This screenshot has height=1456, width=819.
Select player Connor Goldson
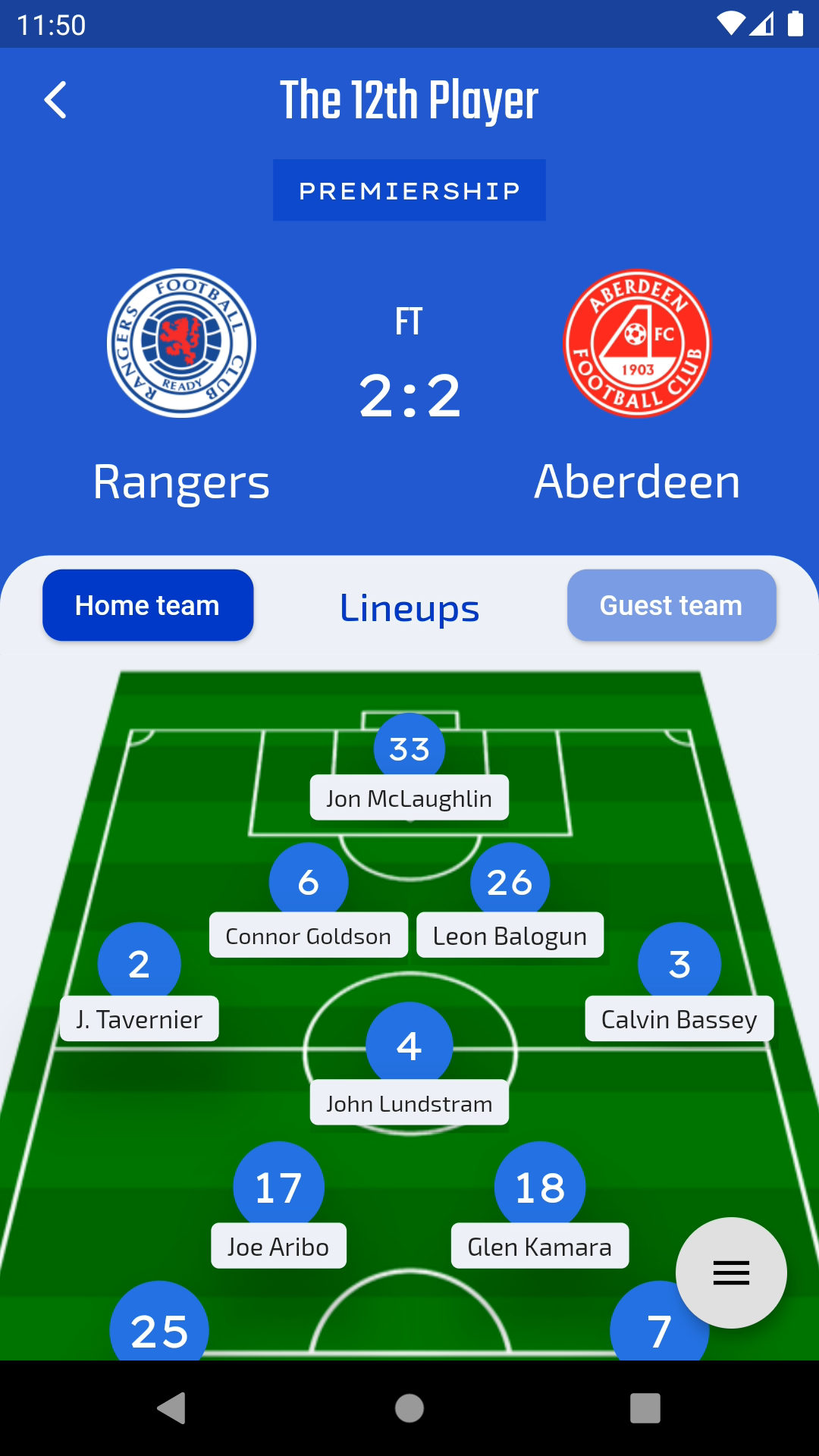309,935
